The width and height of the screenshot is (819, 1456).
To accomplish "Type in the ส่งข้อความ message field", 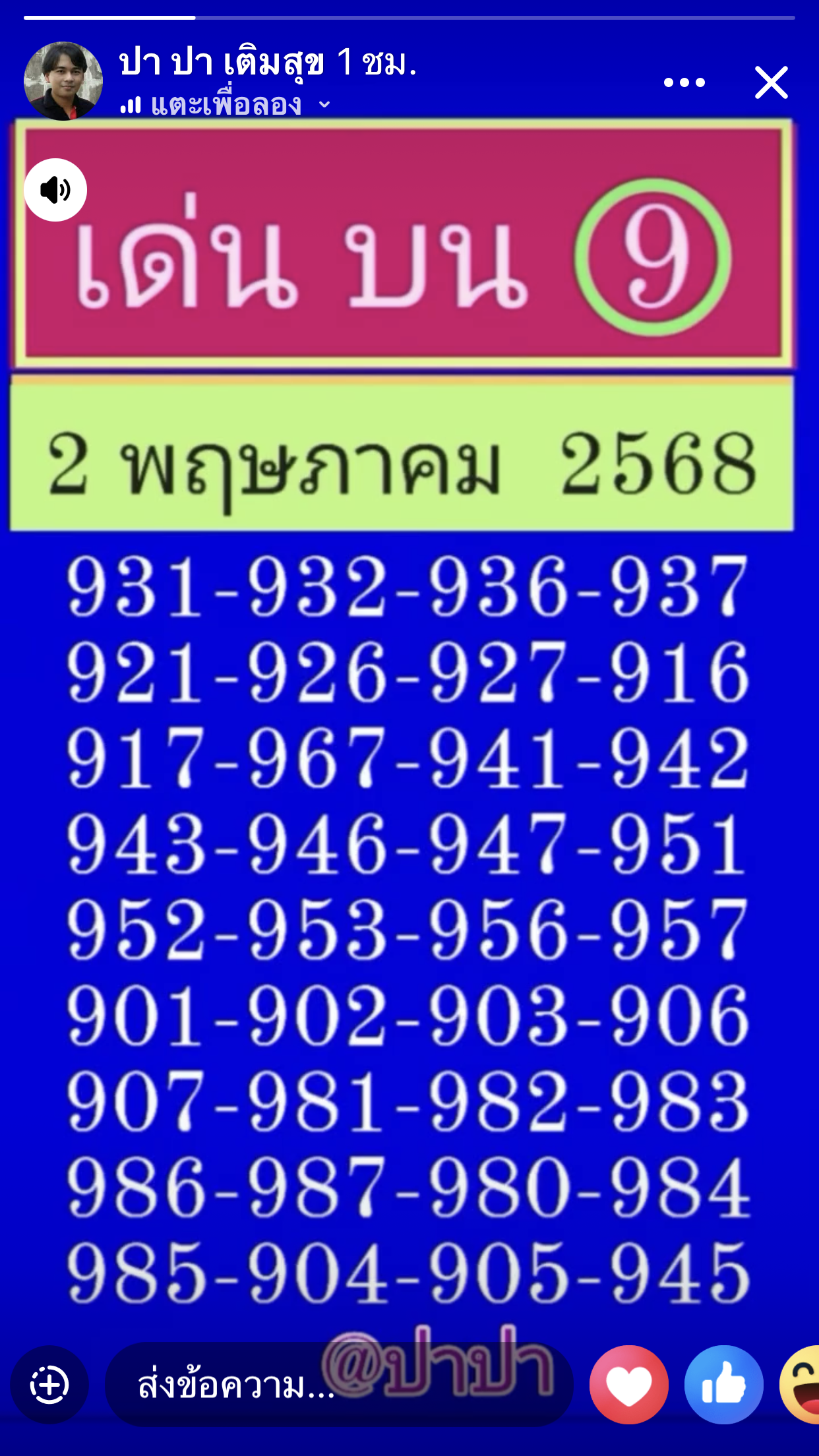I will click(339, 1385).
